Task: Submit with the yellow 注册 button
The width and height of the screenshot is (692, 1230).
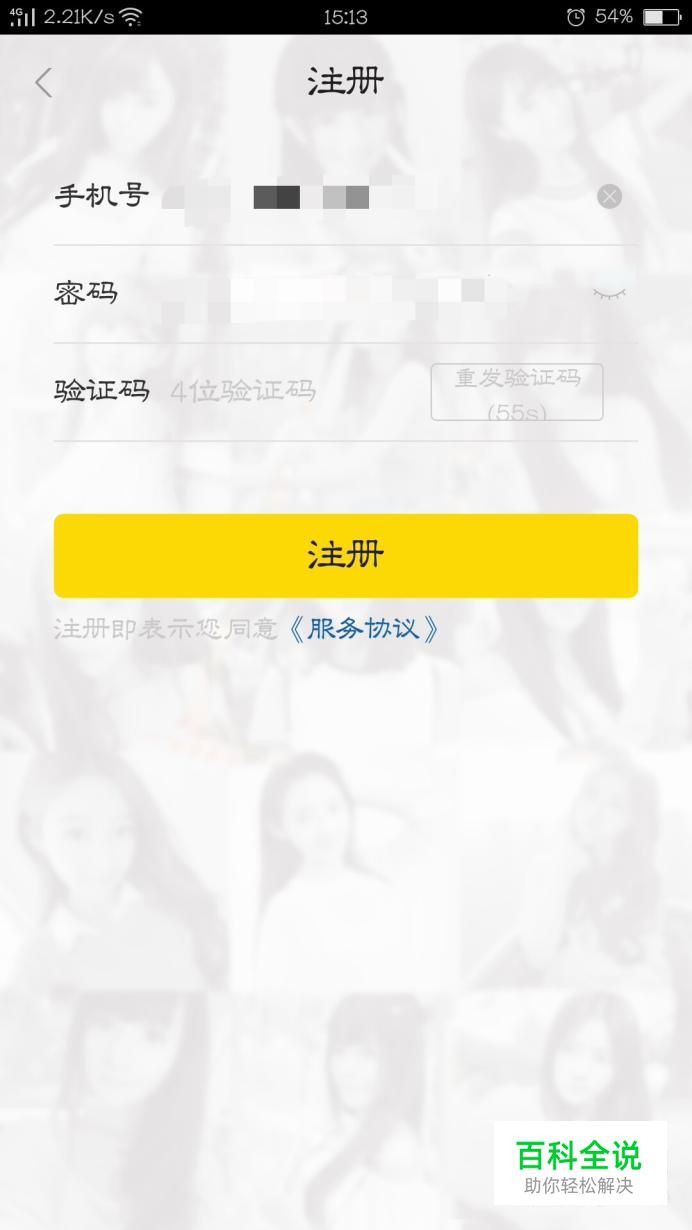Action: (x=346, y=556)
